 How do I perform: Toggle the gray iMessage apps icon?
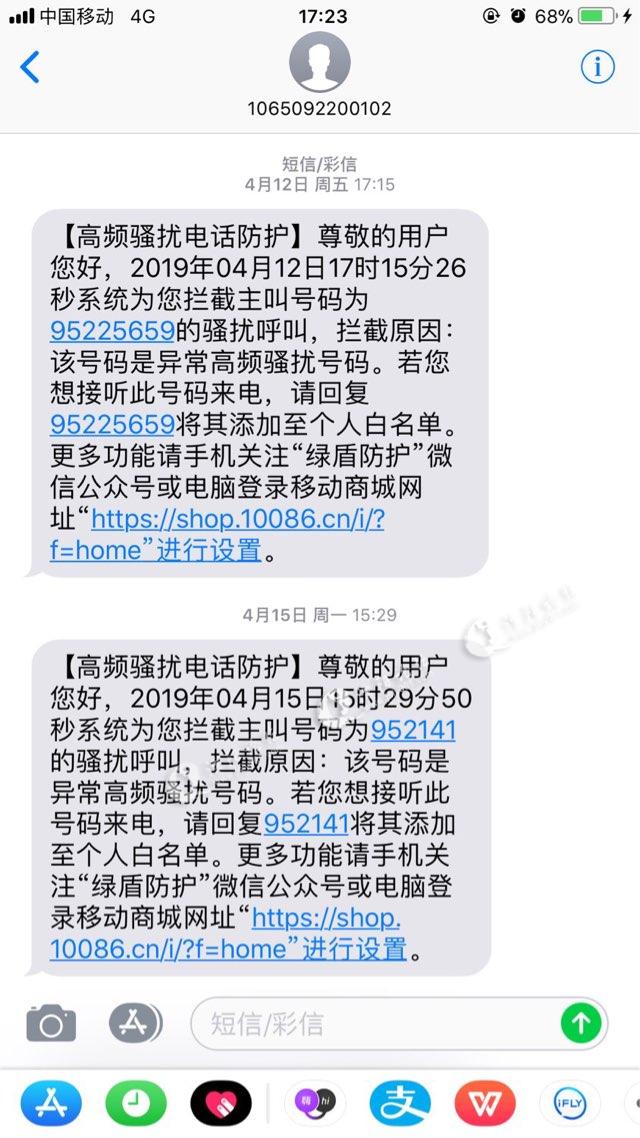point(136,1023)
